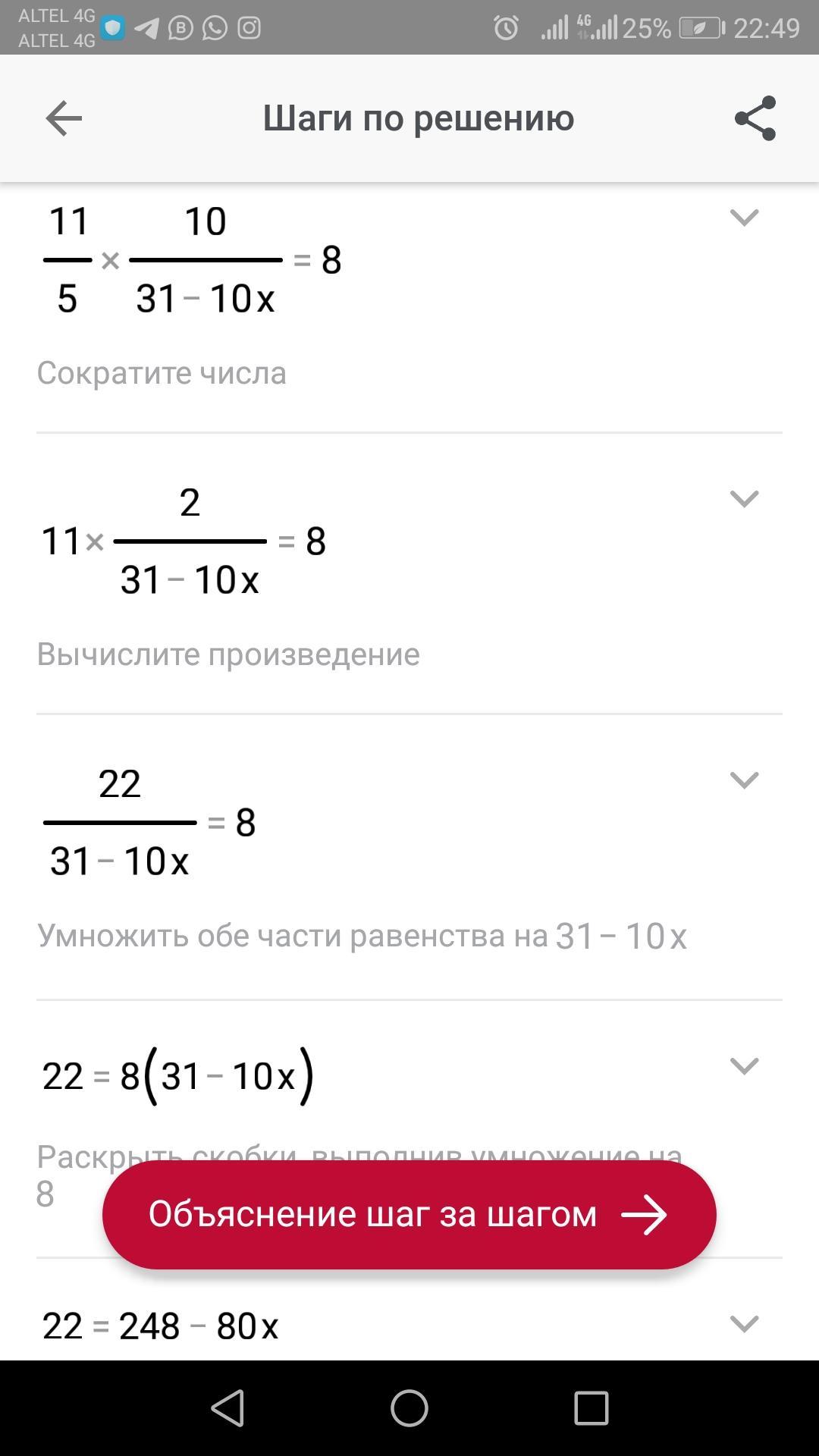Image resolution: width=819 pixels, height=1456 pixels.
Task: Share the solution steps
Action: (755, 118)
